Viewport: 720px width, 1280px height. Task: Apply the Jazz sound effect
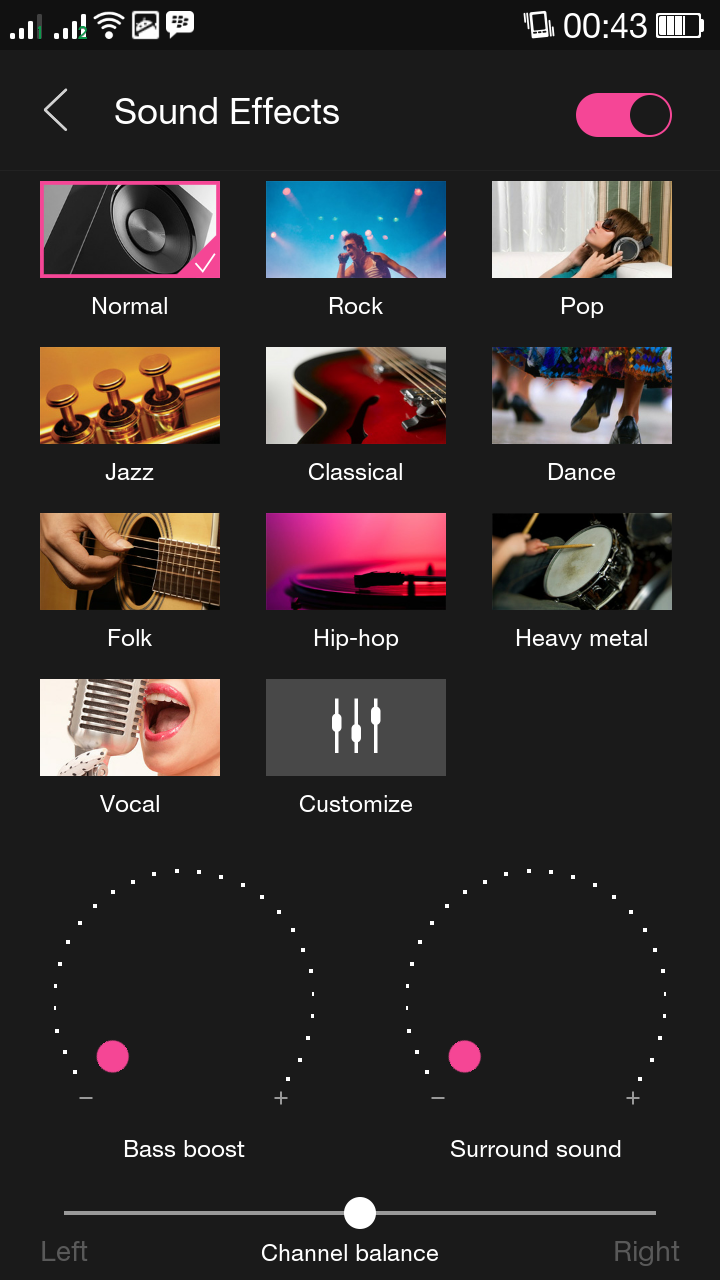coord(129,395)
